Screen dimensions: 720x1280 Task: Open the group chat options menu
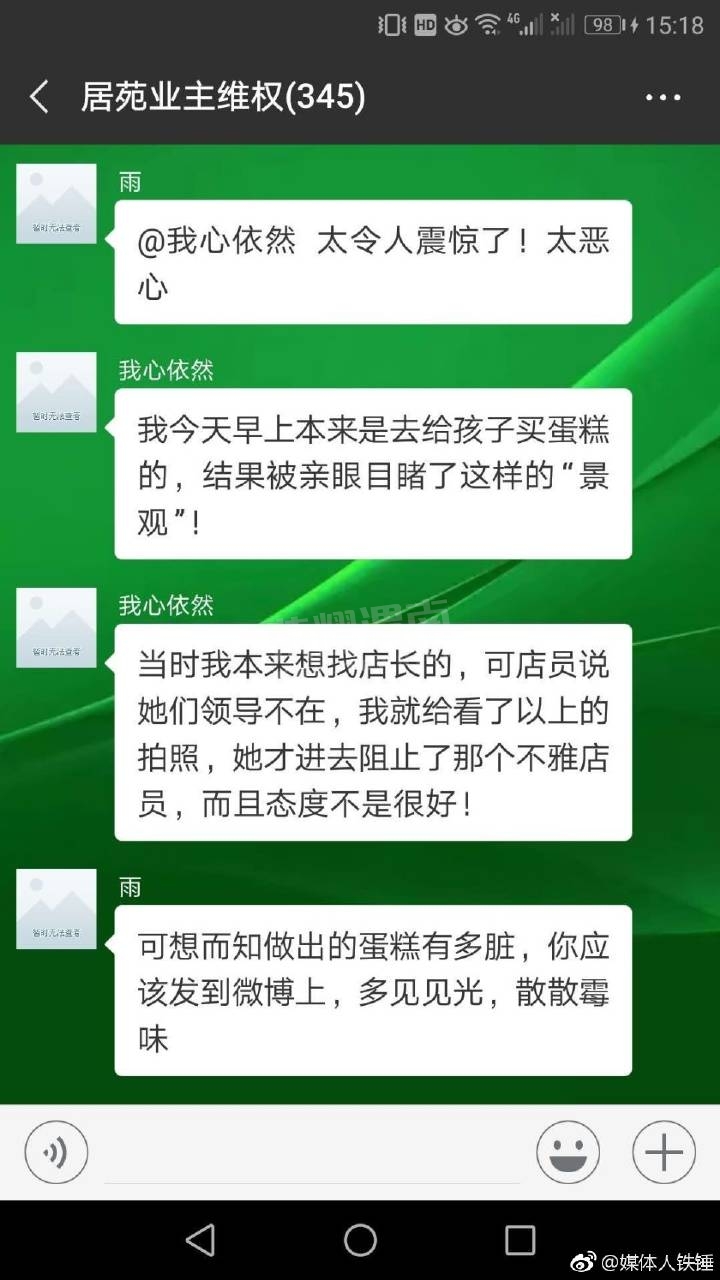click(663, 98)
